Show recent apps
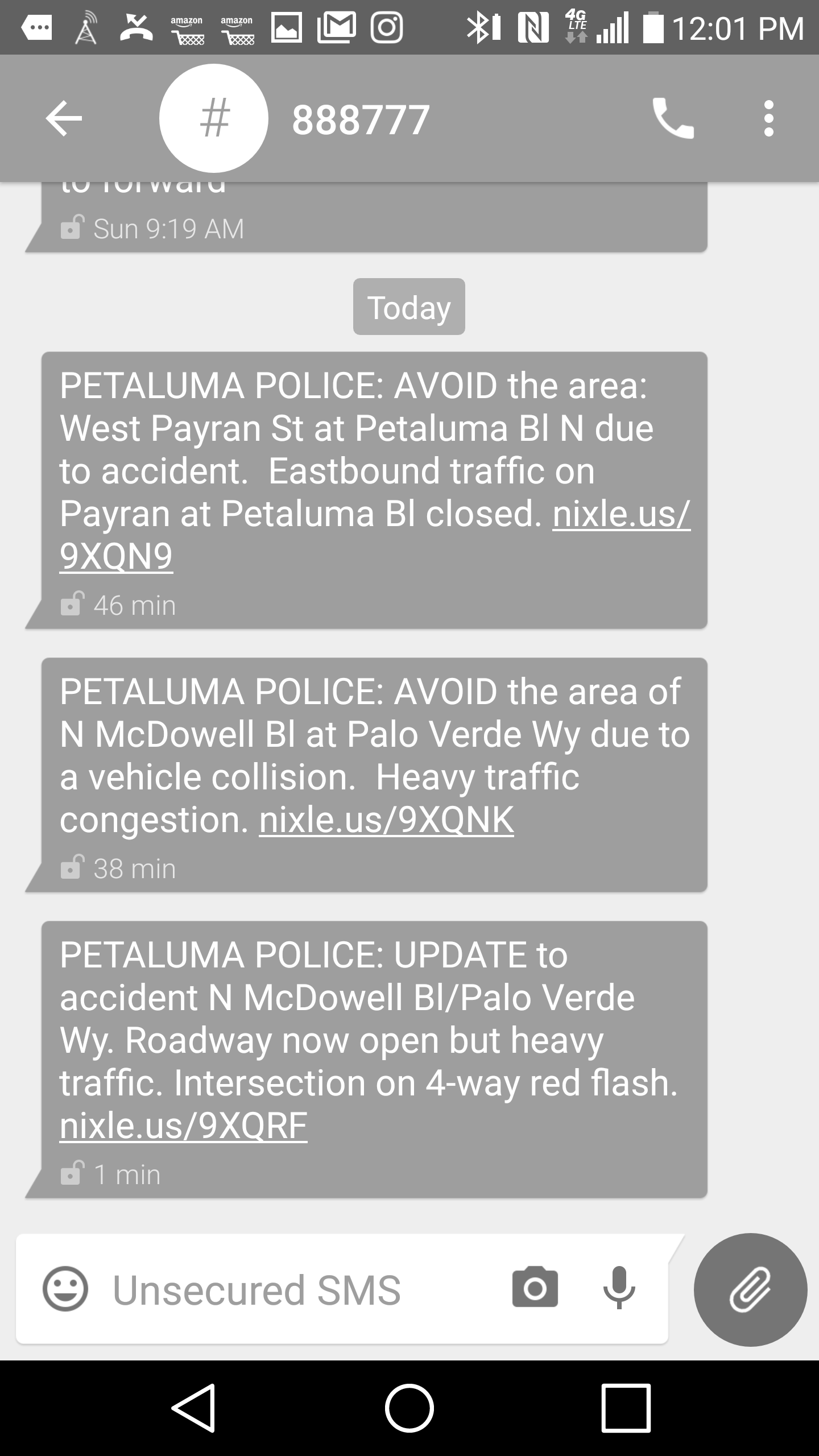819x1456 pixels. coord(626,1408)
